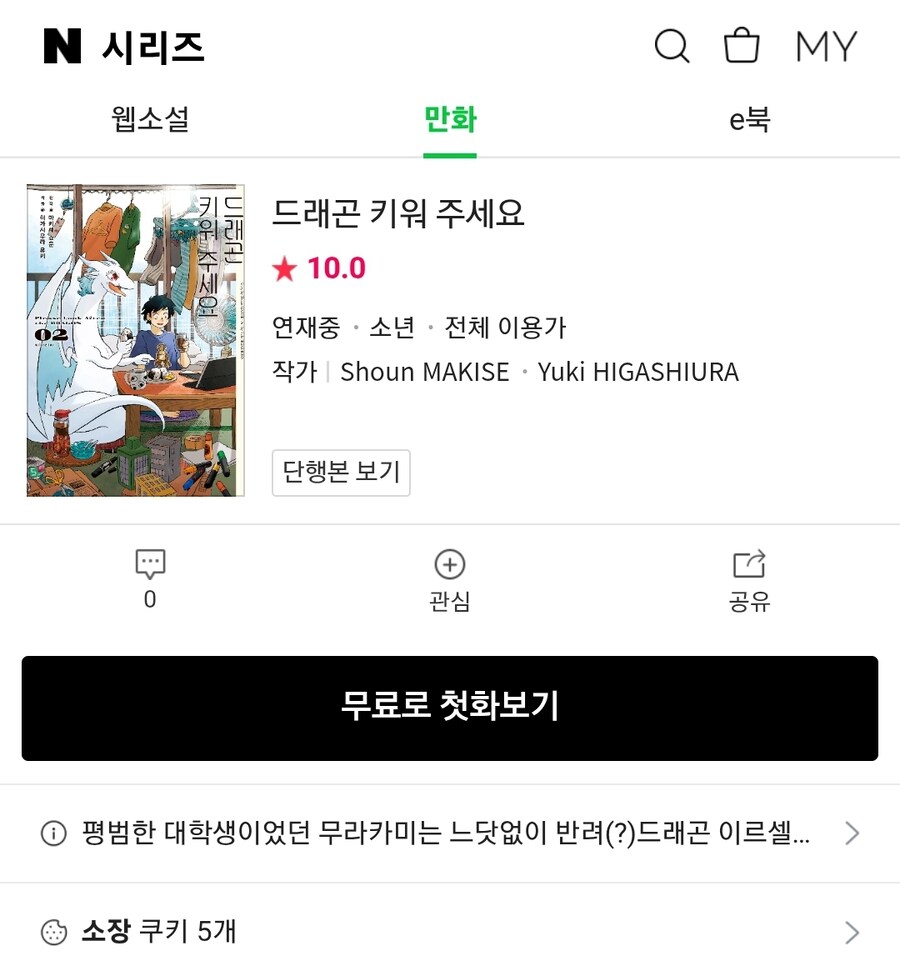This screenshot has width=900, height=976.
Task: Open the MY menu
Action: 826,45
